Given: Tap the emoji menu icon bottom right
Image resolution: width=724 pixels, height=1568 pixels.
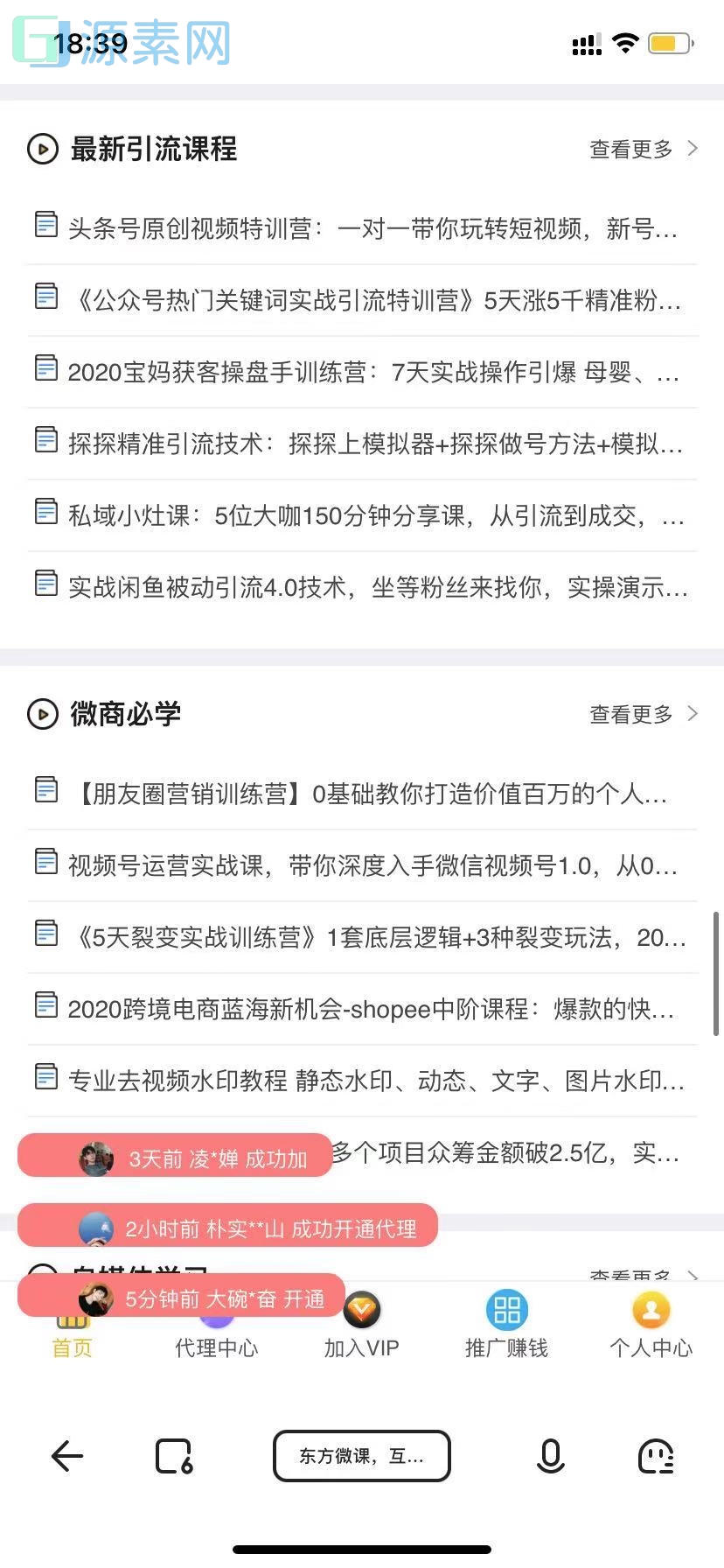Looking at the screenshot, I should (x=658, y=1456).
